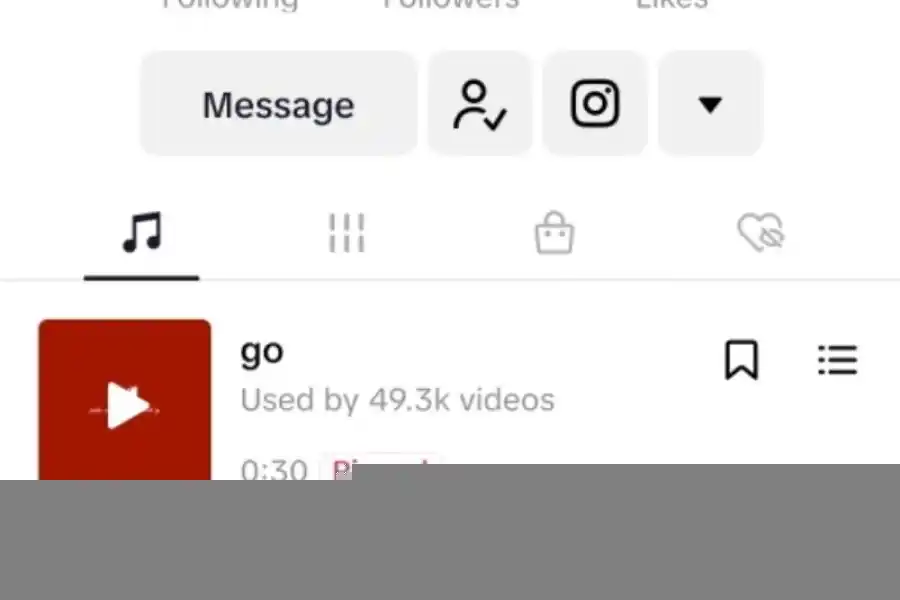The height and width of the screenshot is (600, 900).
Task: Open the following status person icon
Action: (480, 105)
